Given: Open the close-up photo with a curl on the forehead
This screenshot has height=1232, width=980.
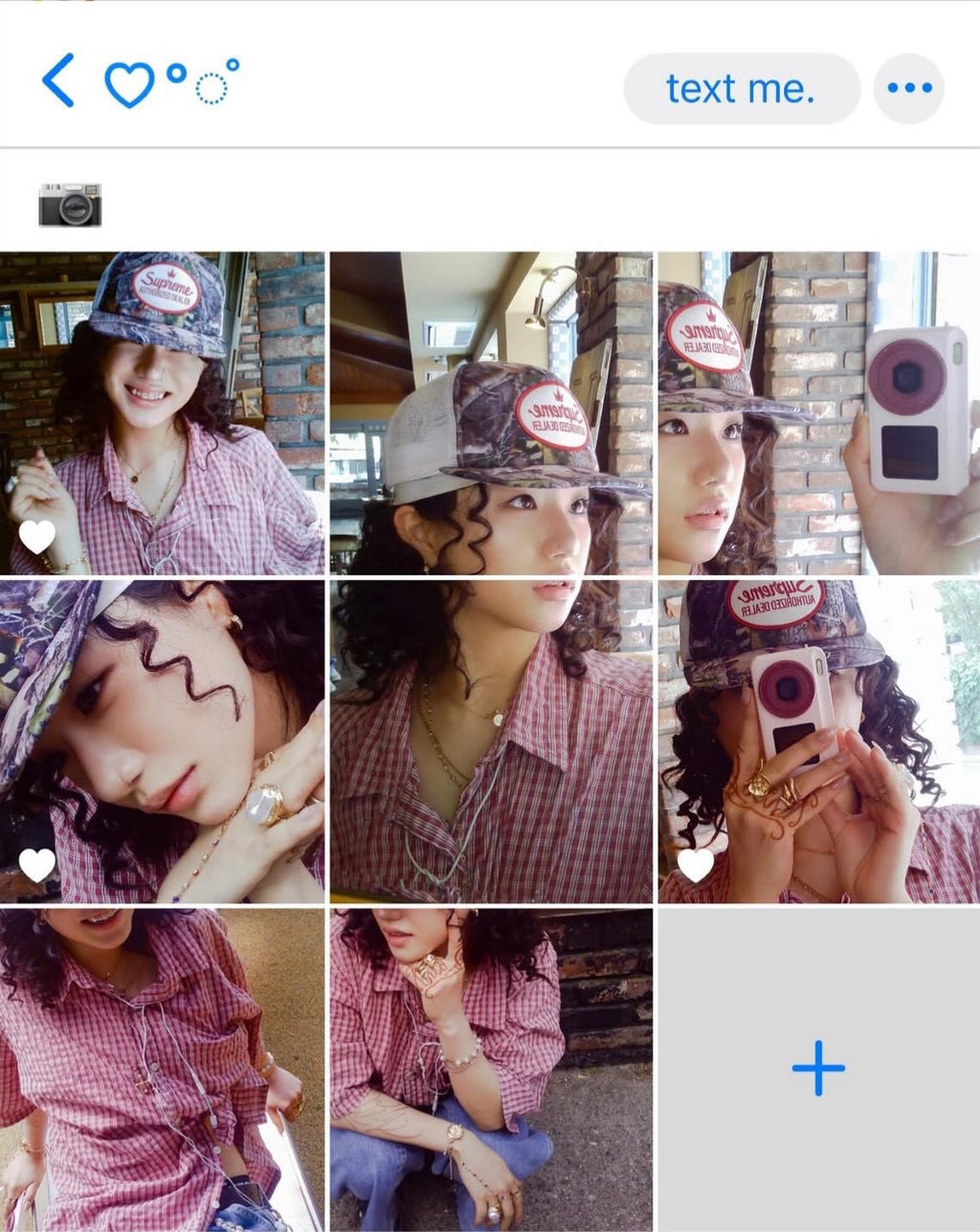Looking at the screenshot, I should pyautogui.click(x=162, y=741).
